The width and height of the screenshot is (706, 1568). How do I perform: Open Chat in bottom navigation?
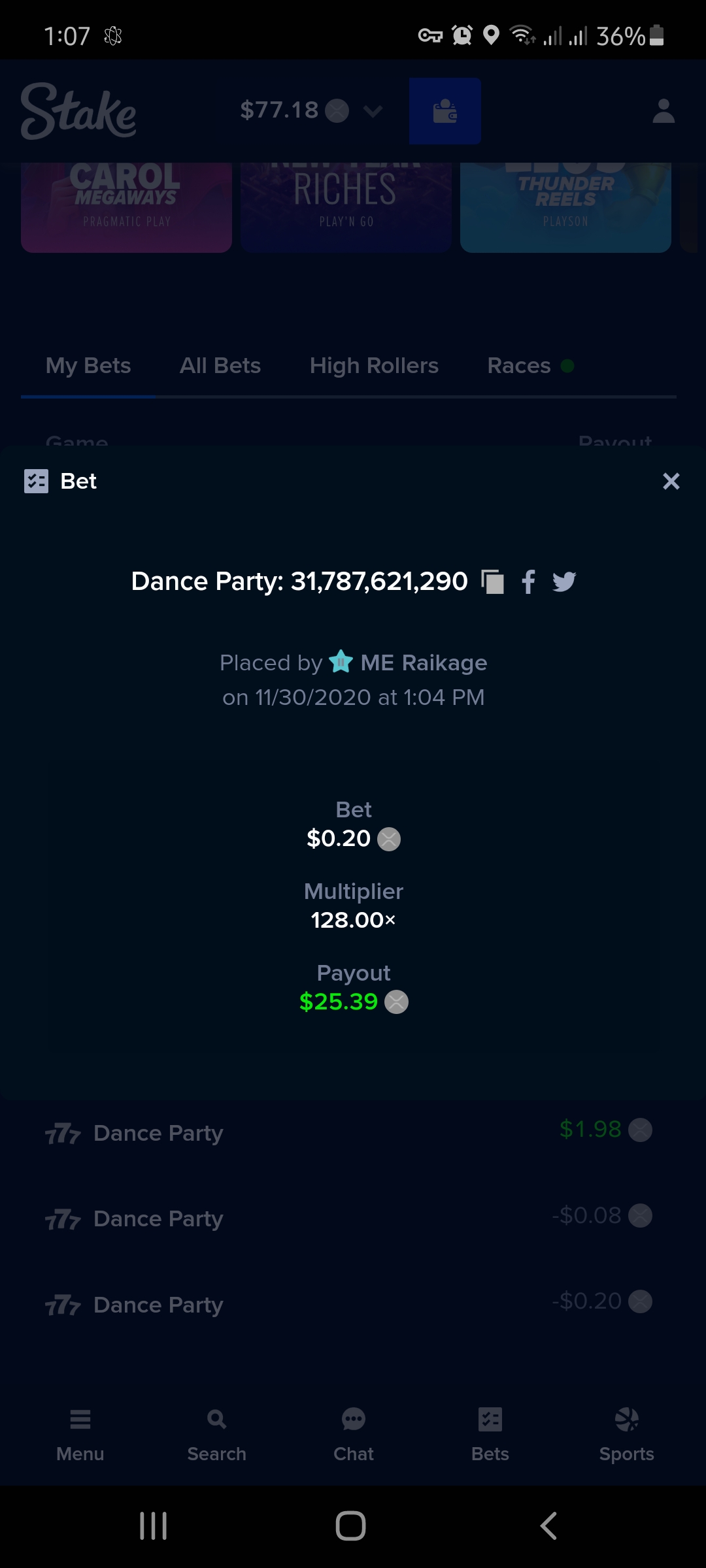(354, 1435)
